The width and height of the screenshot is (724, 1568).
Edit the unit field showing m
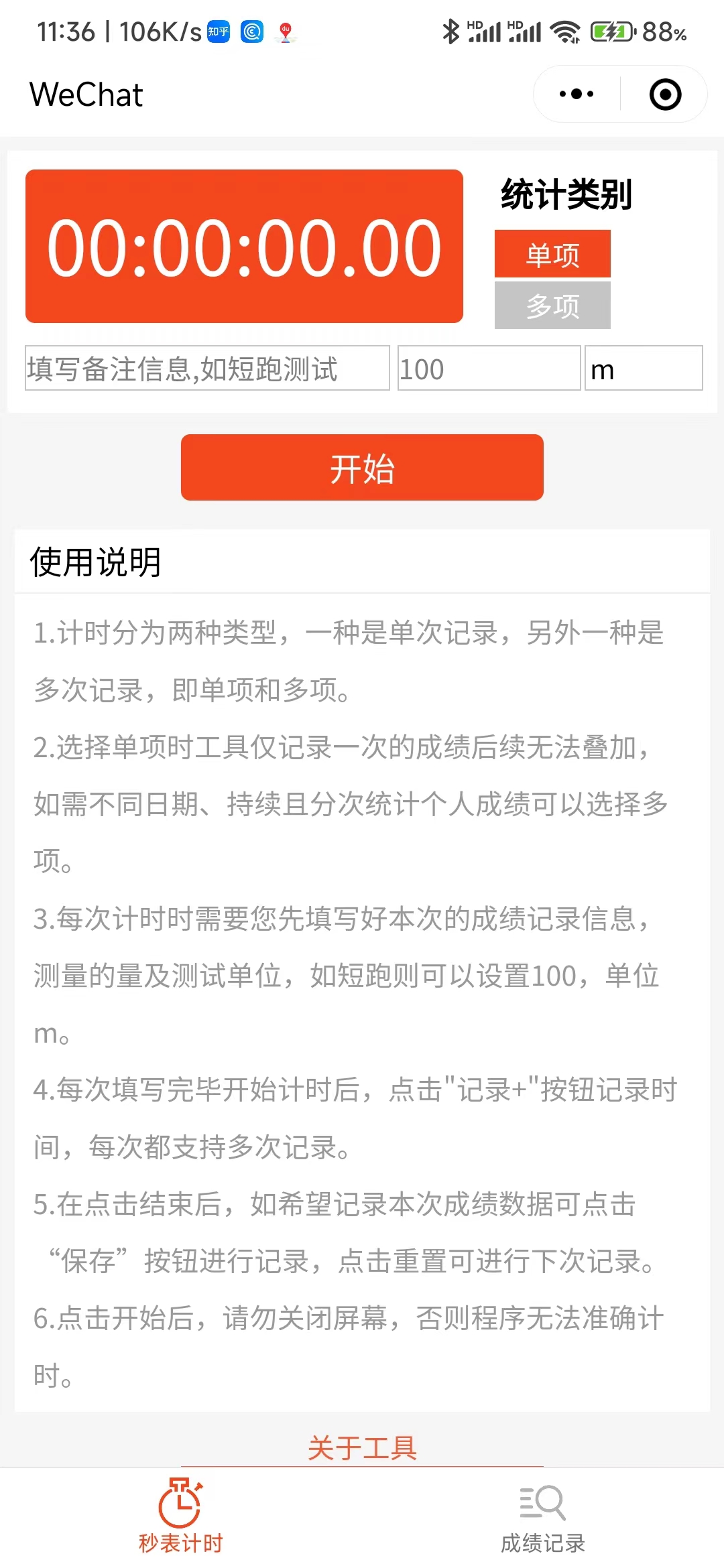643,369
